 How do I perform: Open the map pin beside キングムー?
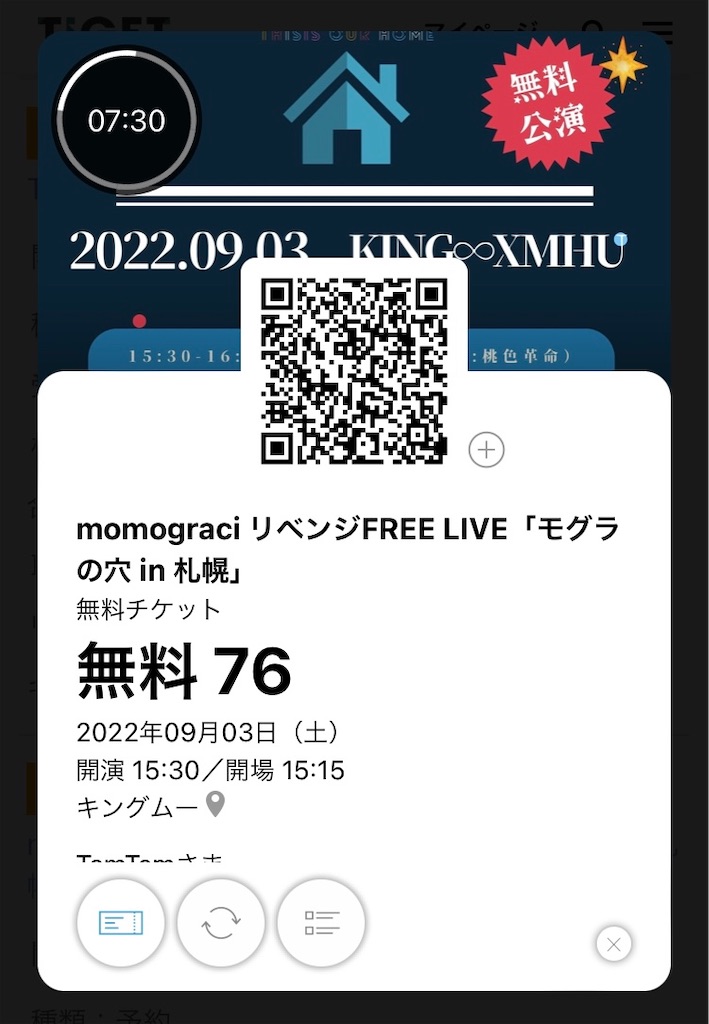click(x=215, y=804)
